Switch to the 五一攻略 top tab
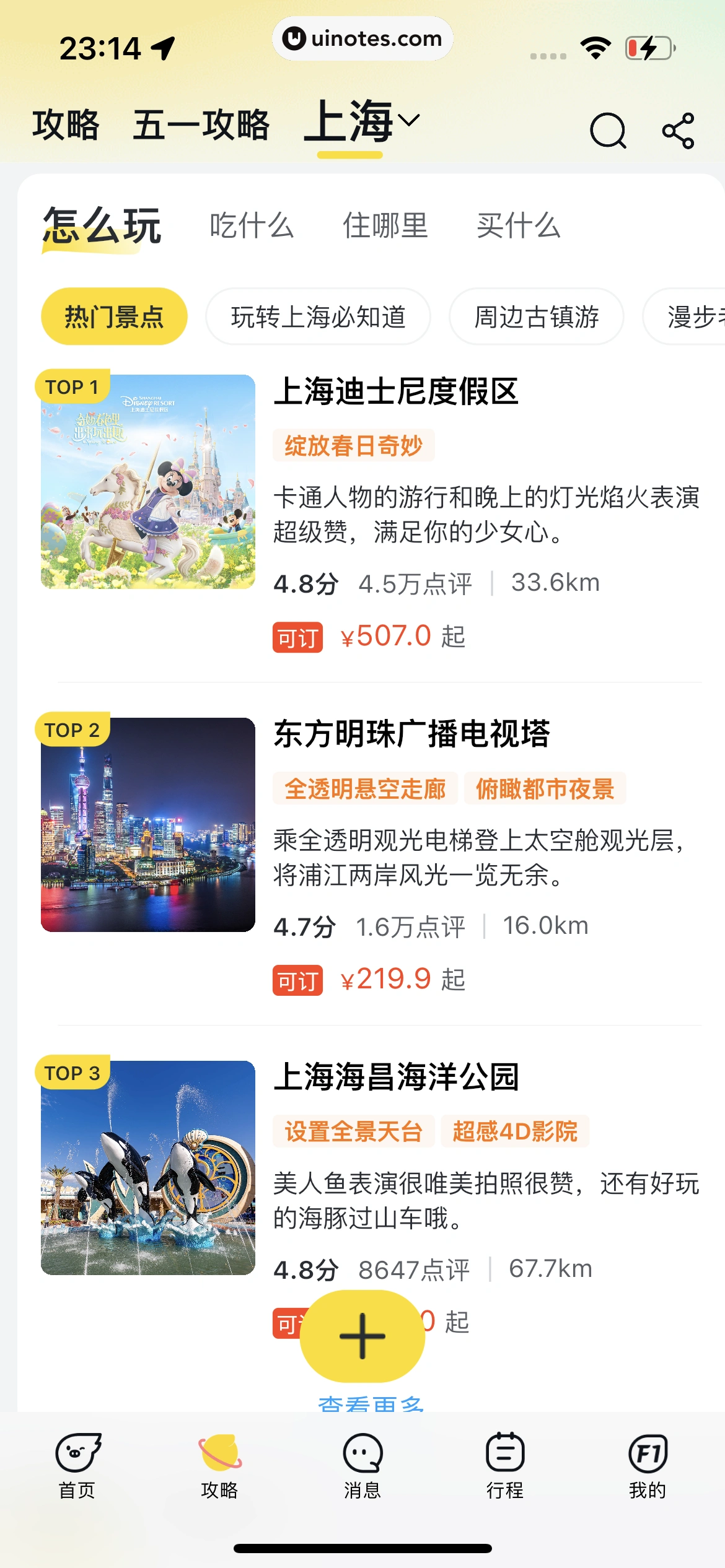This screenshot has height=1568, width=725. (201, 125)
